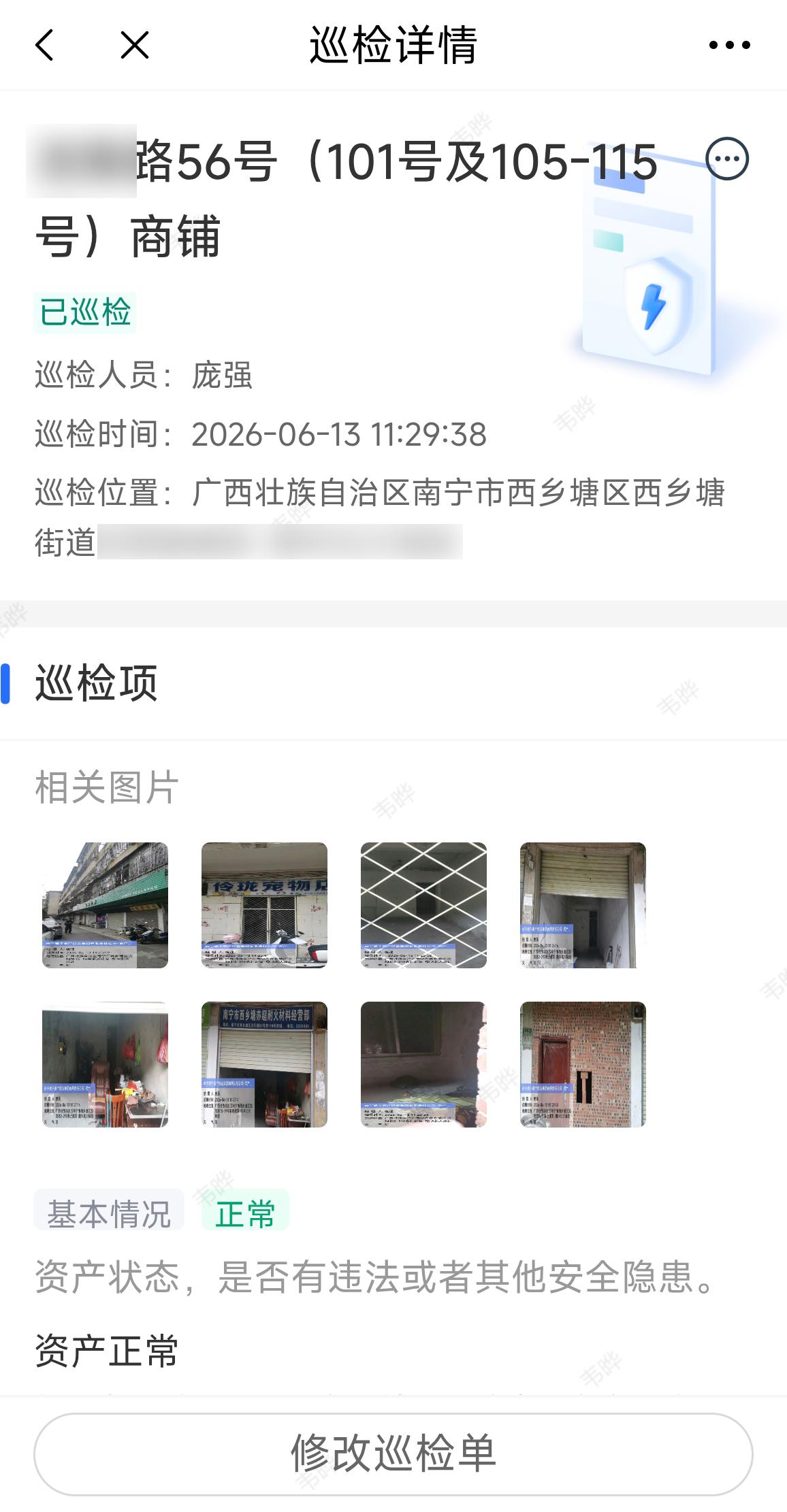Go back using the left arrow

[x=44, y=46]
